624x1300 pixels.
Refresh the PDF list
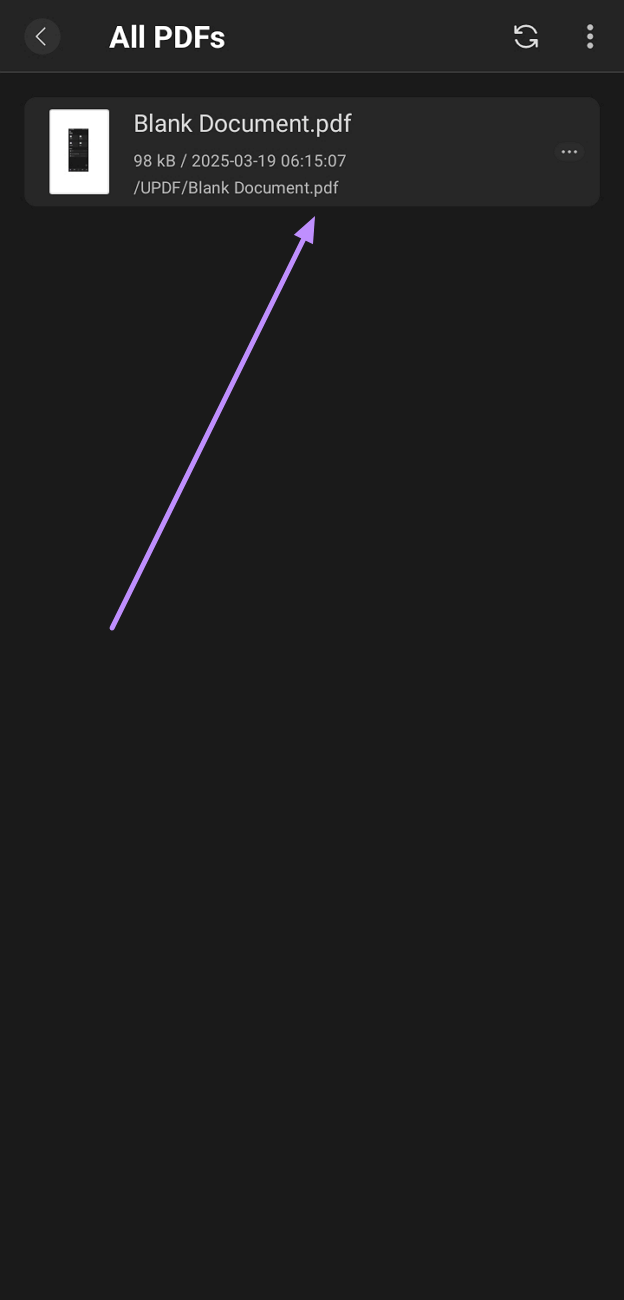click(526, 37)
